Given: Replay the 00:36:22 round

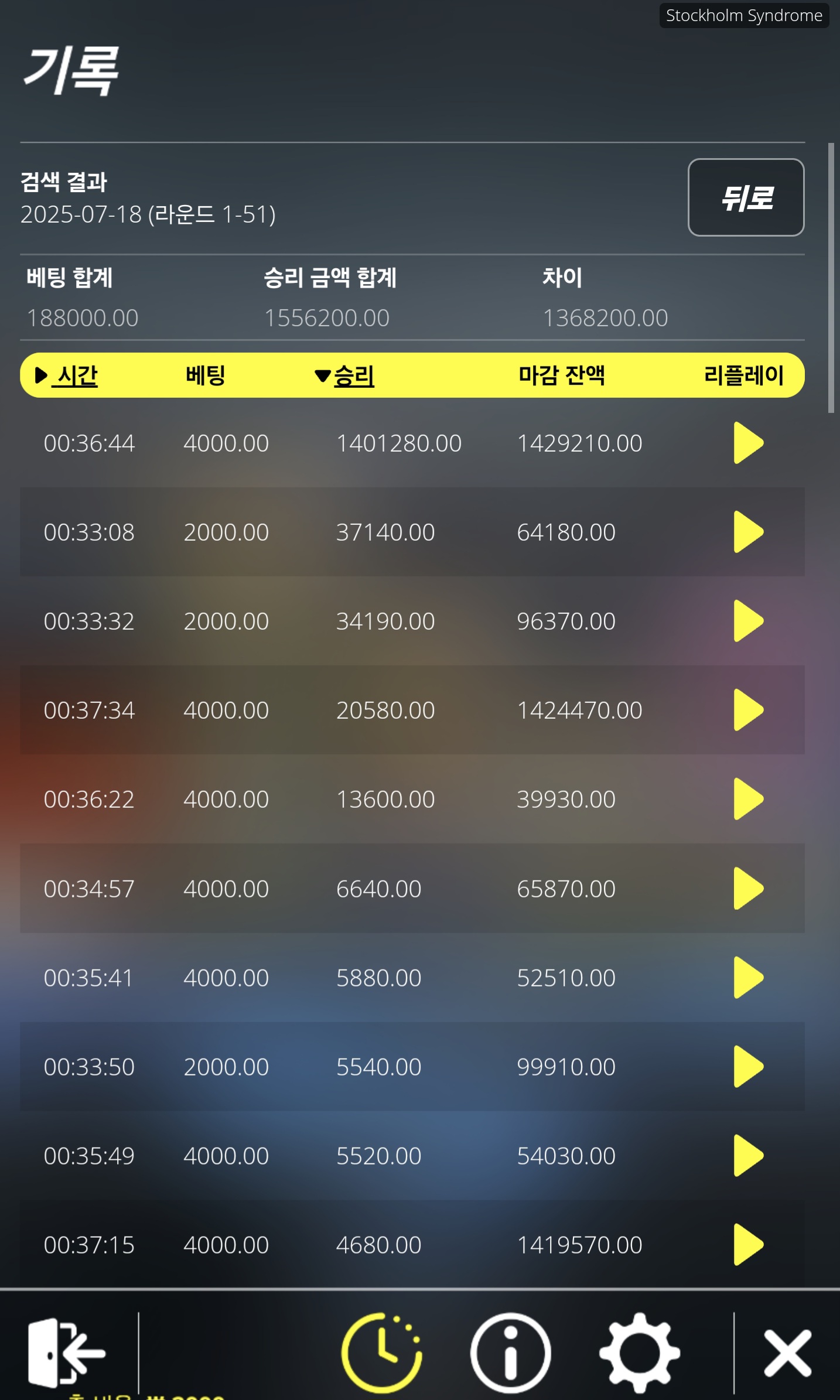Looking at the screenshot, I should coord(749,799).
